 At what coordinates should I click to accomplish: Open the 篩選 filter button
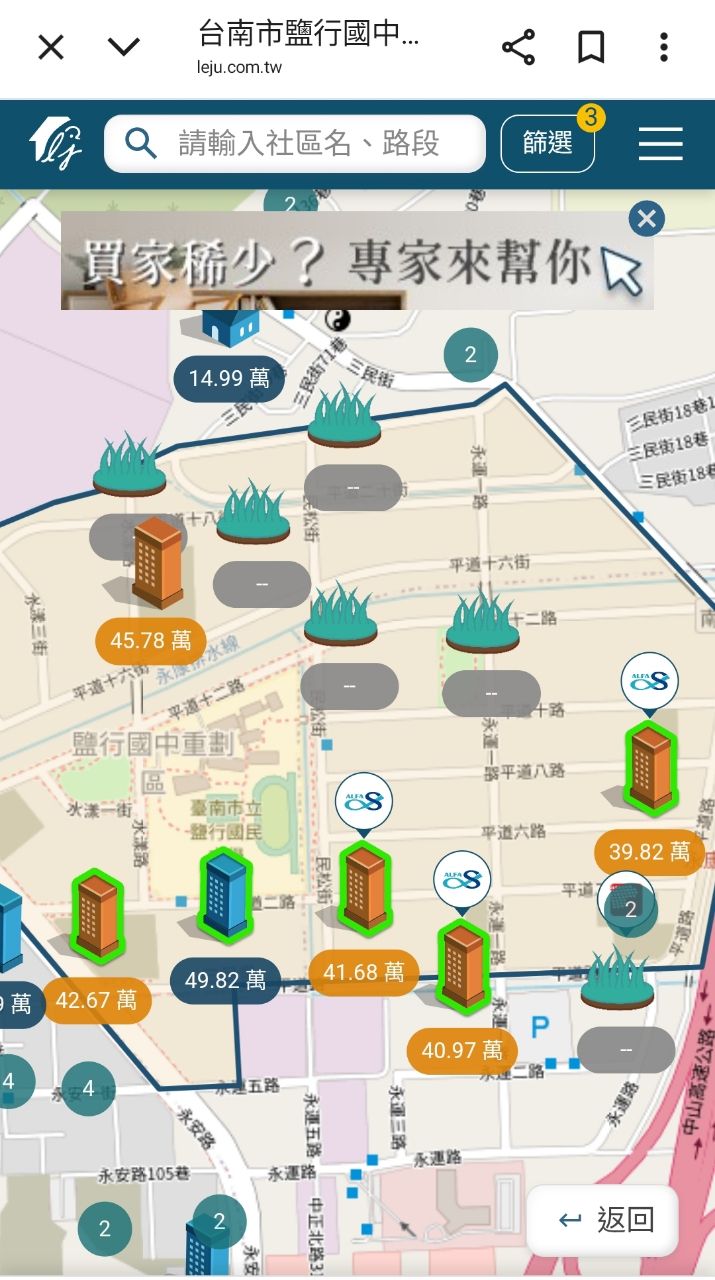[x=547, y=144]
